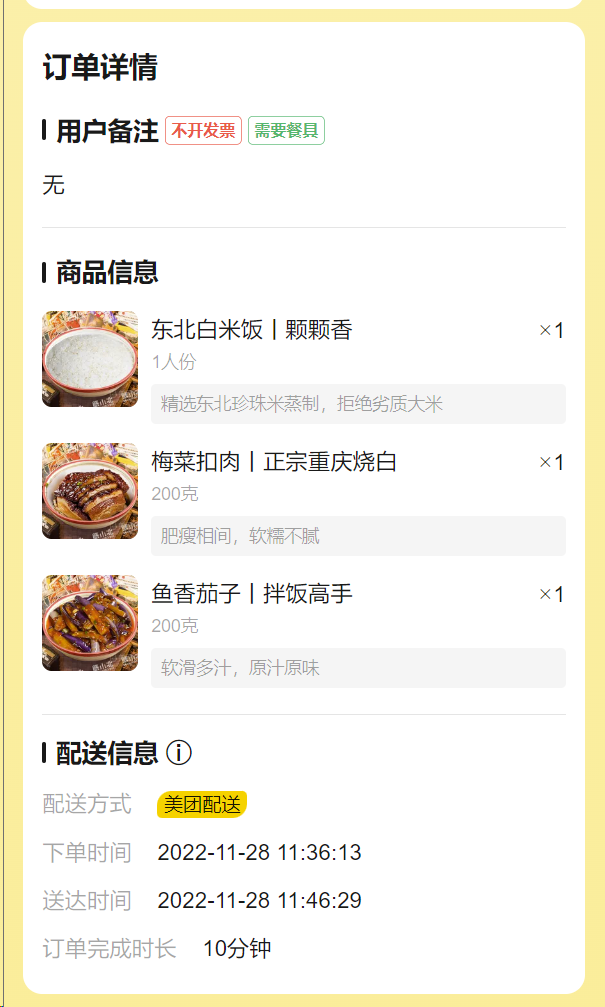Select the 鱼香茄子 product item

[x=251, y=594]
